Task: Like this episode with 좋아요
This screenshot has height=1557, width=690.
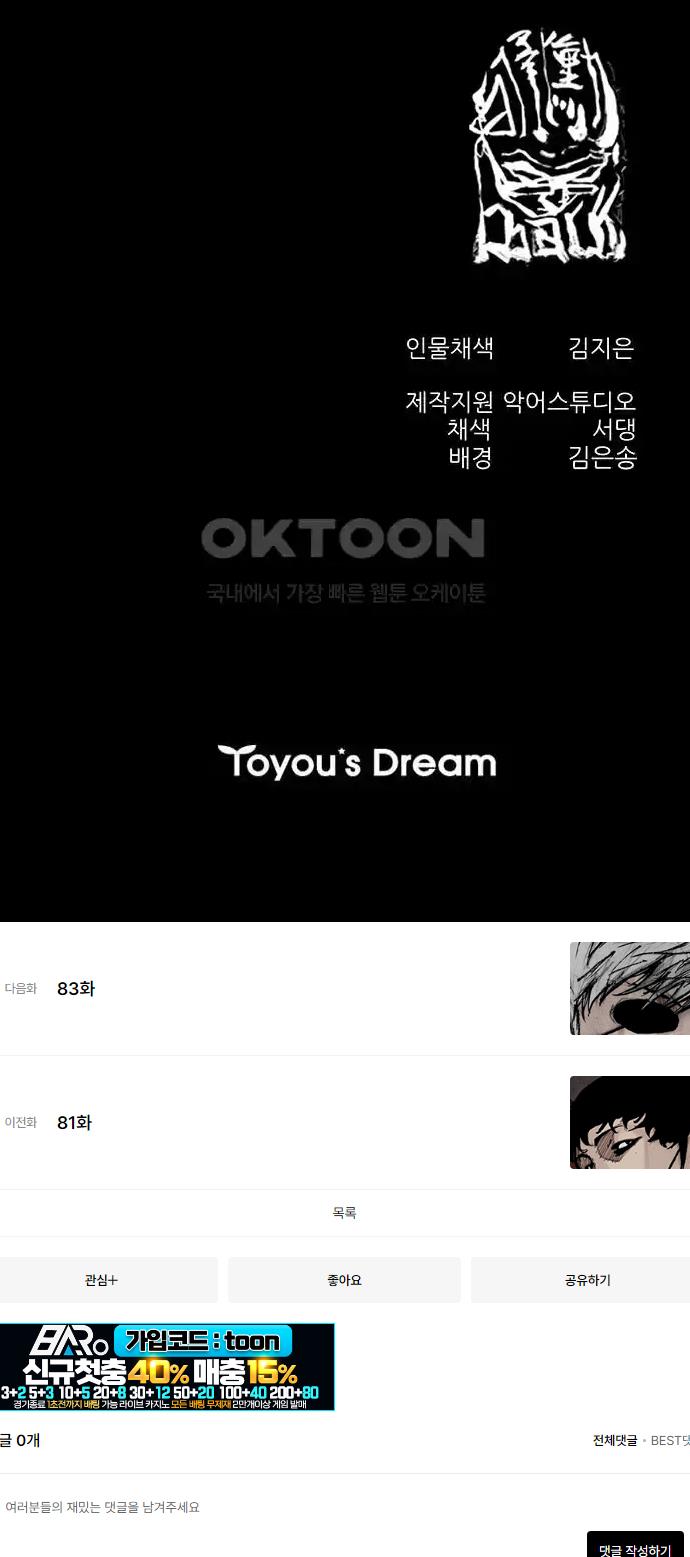Action: coord(344,1280)
